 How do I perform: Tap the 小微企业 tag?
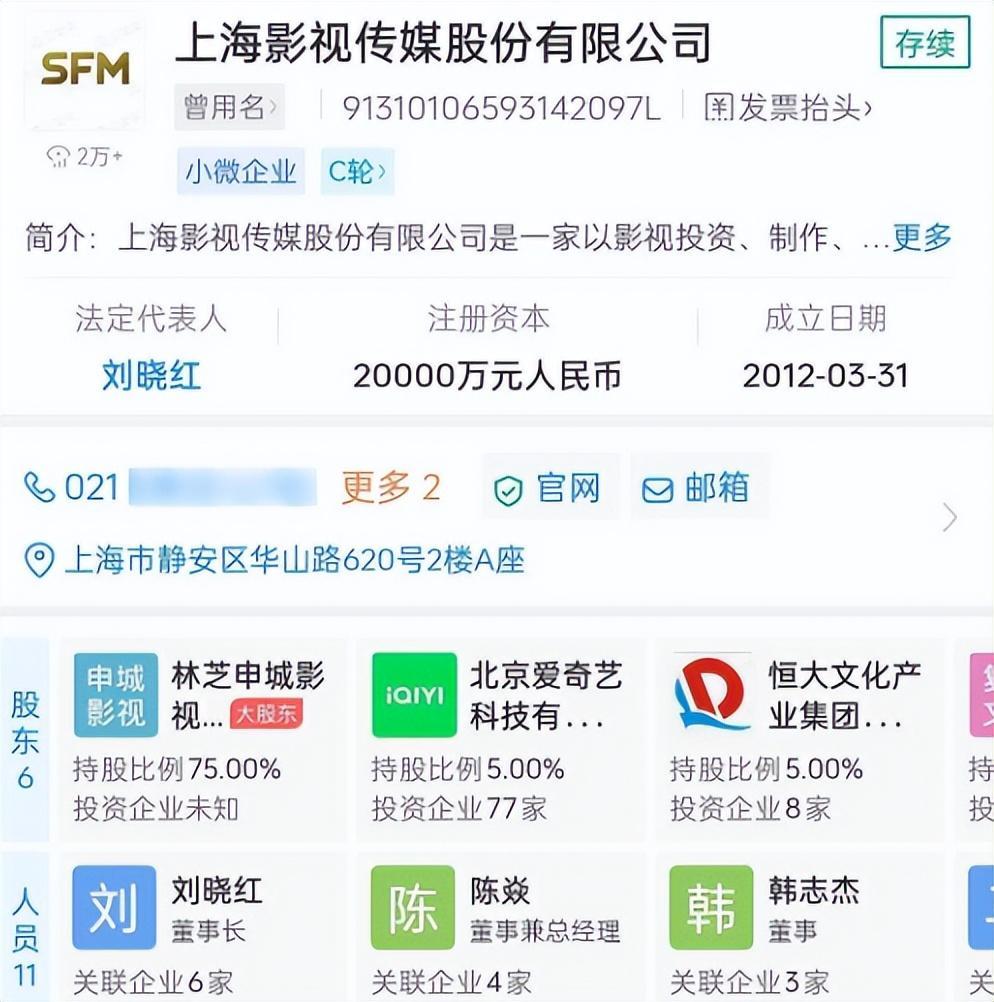click(x=241, y=171)
